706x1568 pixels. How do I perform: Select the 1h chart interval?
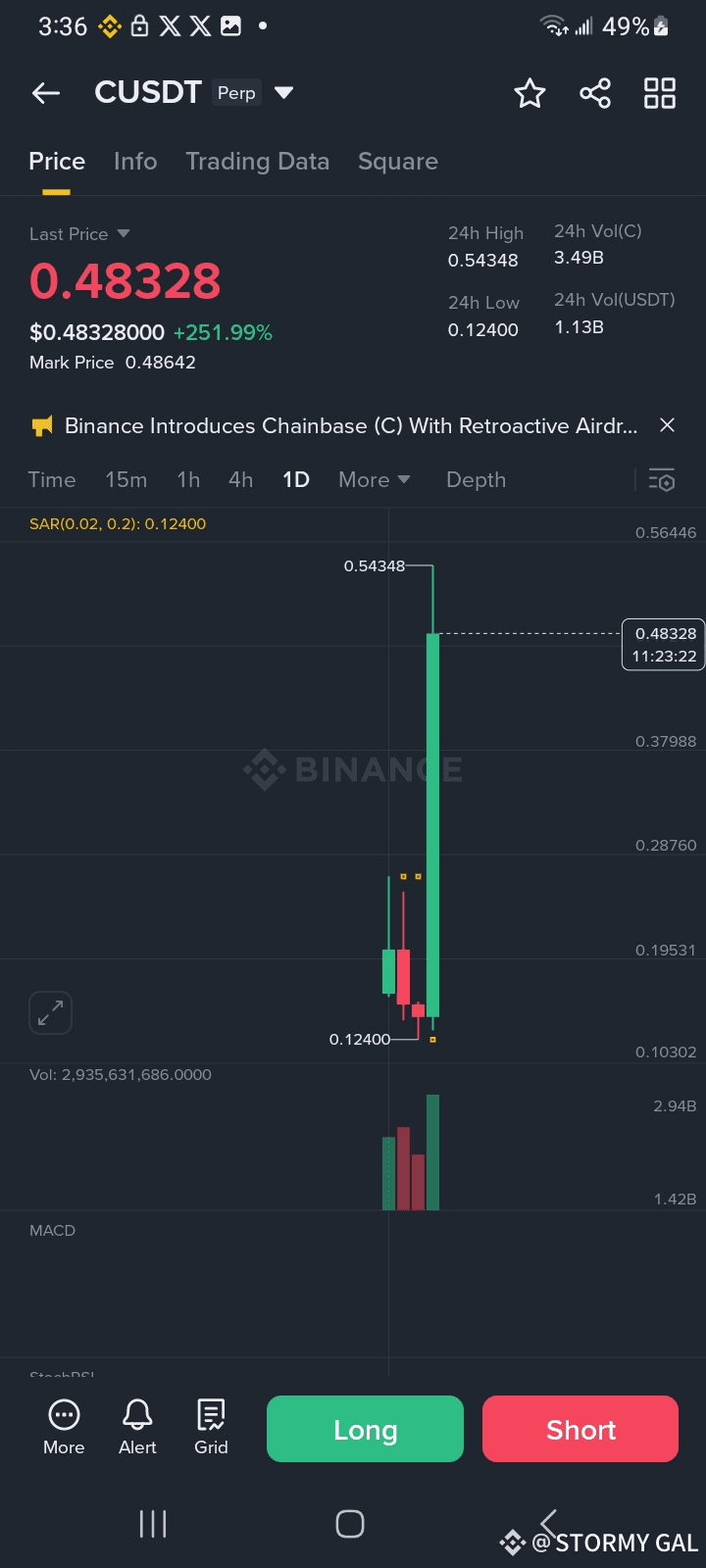point(188,479)
